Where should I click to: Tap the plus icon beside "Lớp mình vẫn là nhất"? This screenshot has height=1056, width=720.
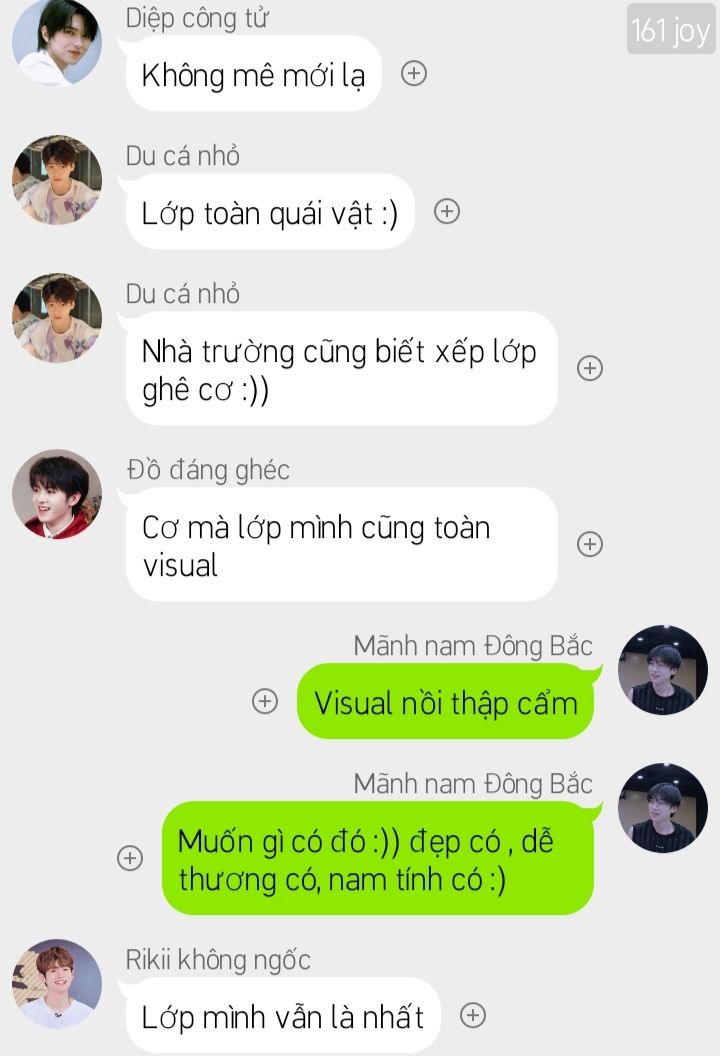click(472, 1016)
